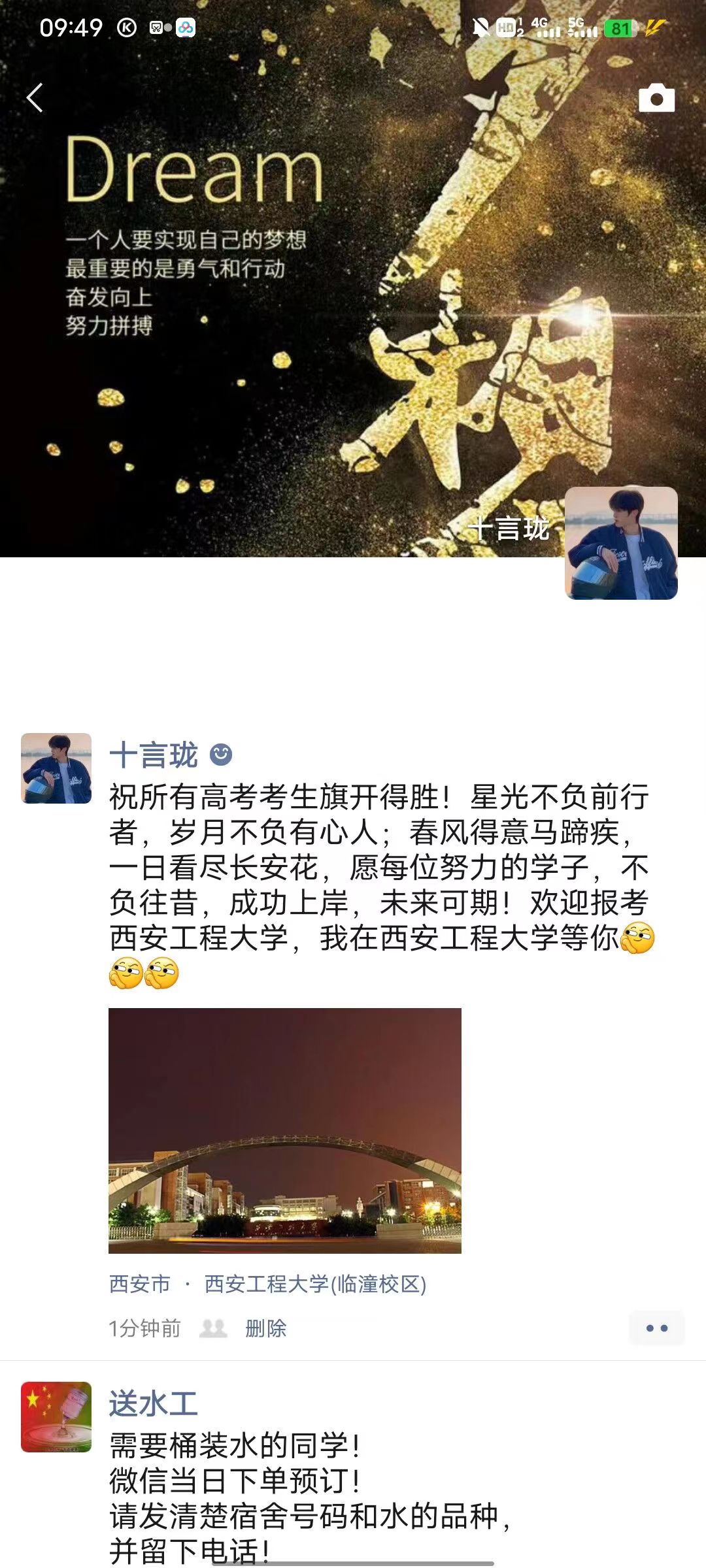View the campus gate photo in the post

pos(285,1130)
